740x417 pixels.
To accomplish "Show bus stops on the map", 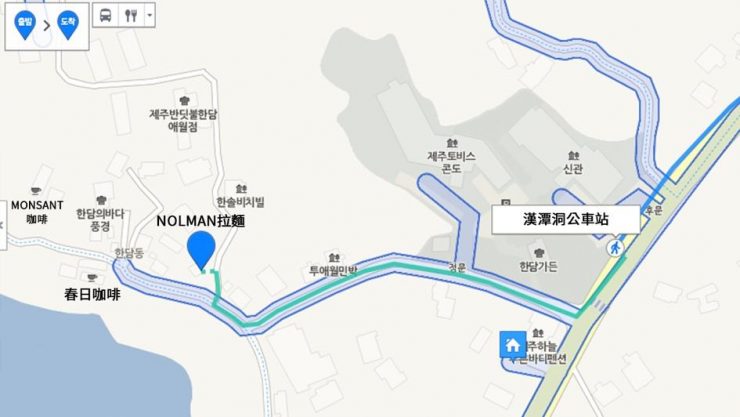I will (x=106, y=16).
